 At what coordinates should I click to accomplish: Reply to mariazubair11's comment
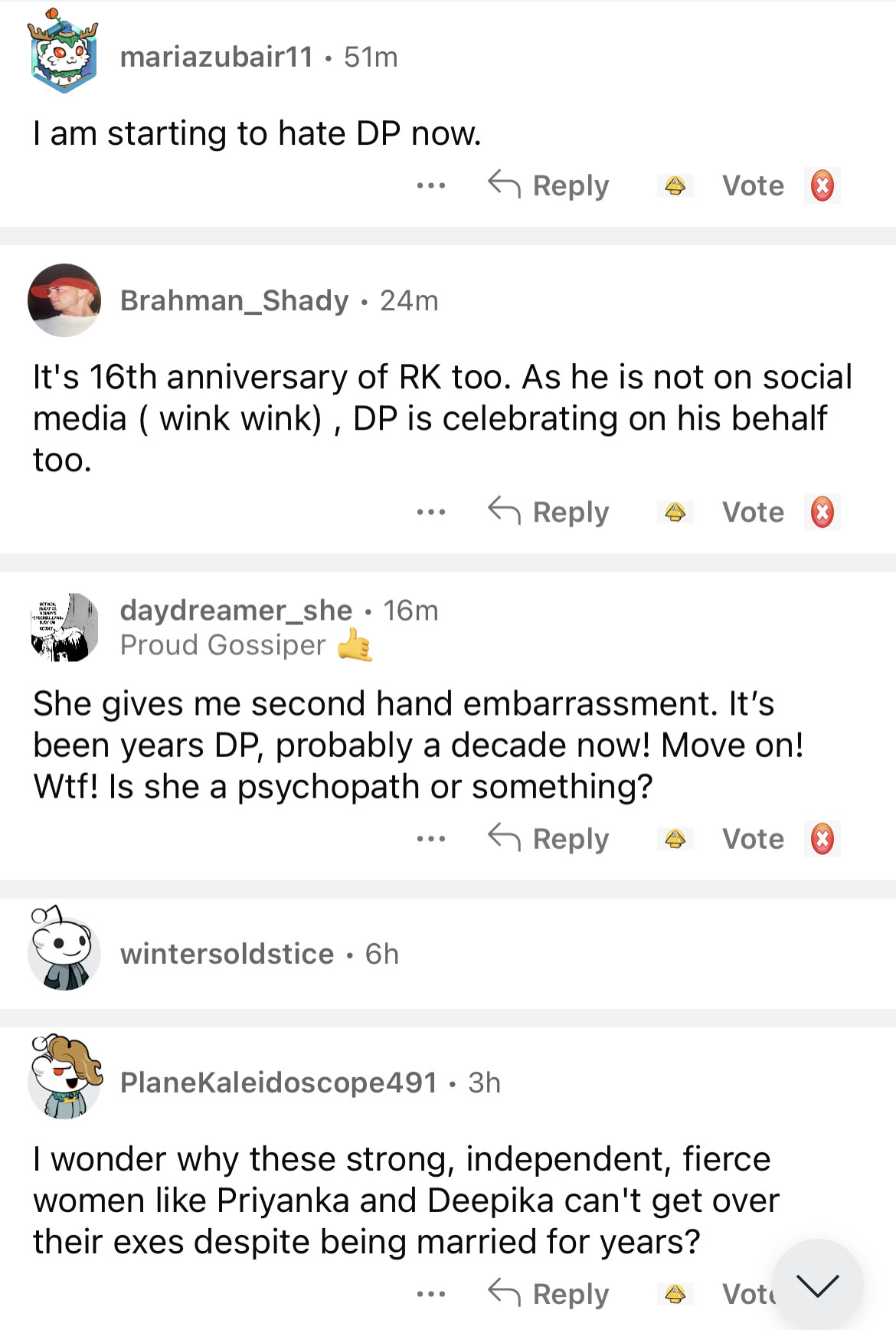[x=548, y=185]
